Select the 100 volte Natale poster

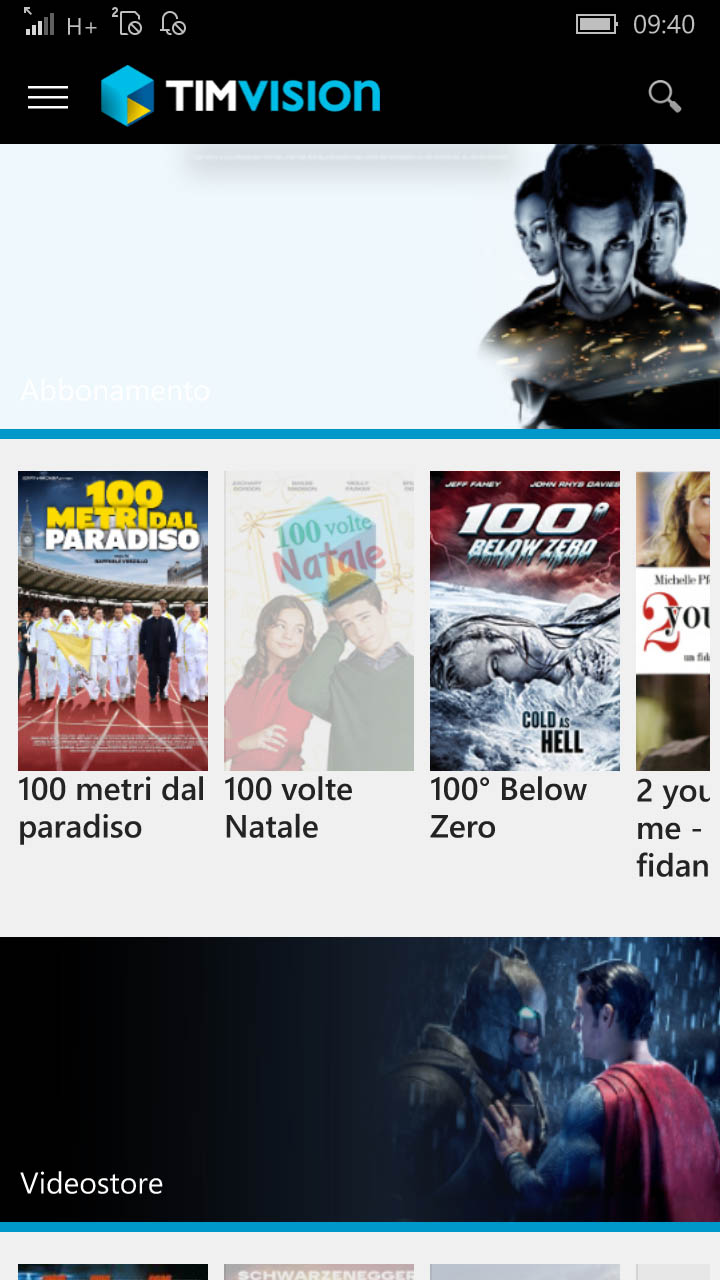pyautogui.click(x=319, y=621)
